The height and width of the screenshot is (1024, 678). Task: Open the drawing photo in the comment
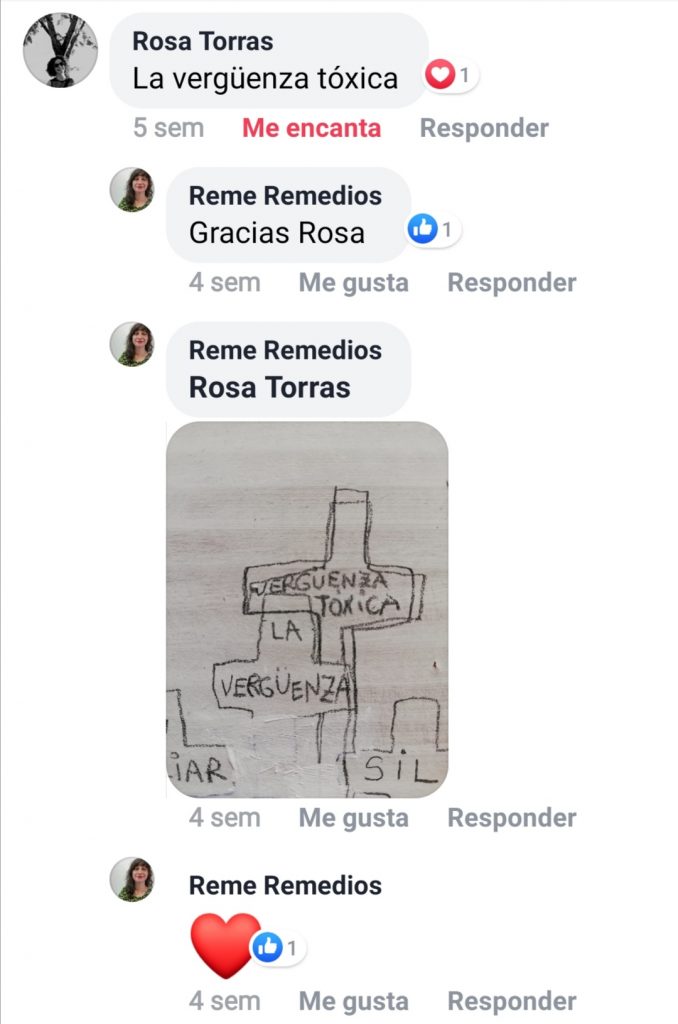pos(307,609)
